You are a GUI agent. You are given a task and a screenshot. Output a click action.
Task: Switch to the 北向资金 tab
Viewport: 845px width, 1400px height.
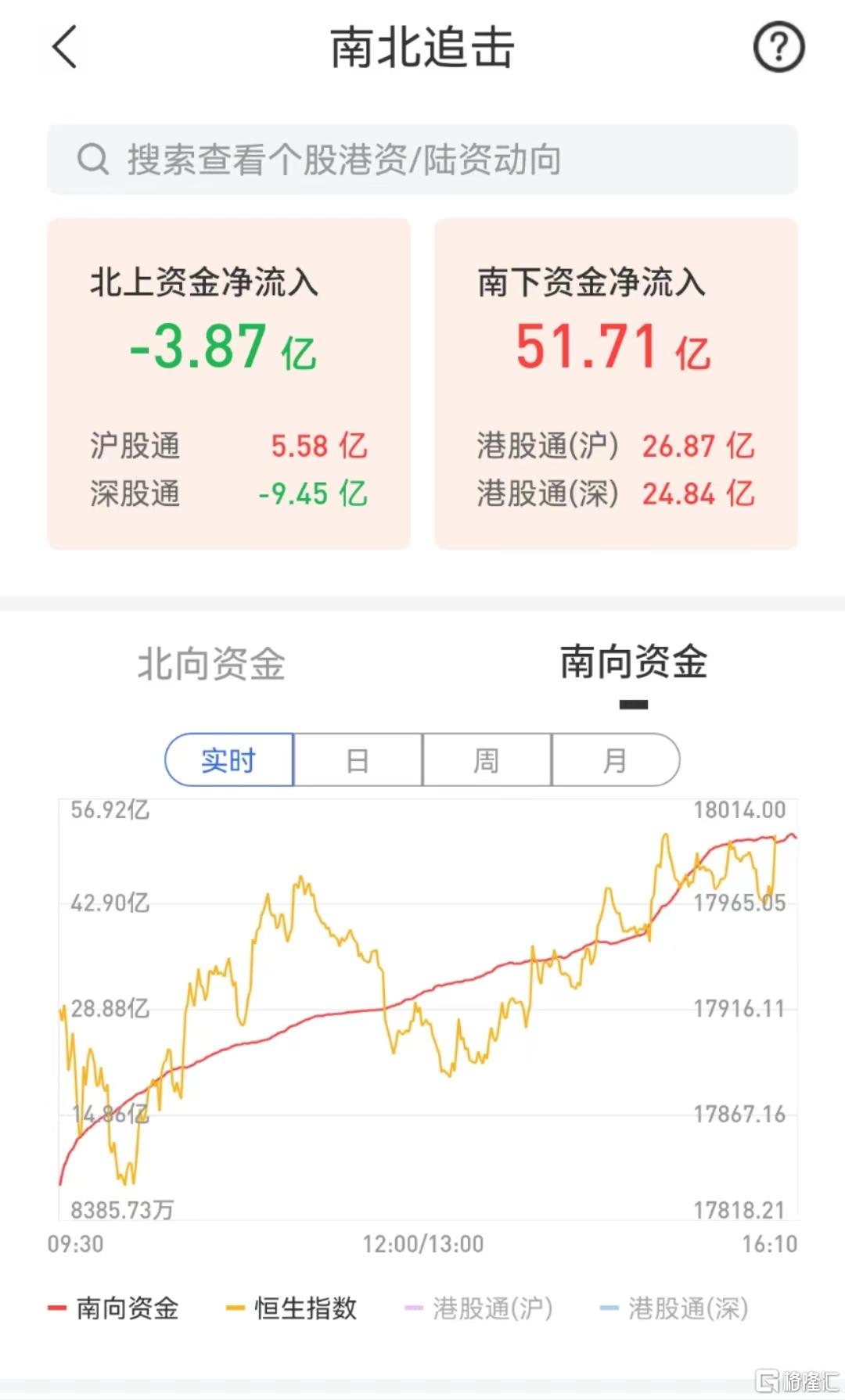(x=211, y=664)
